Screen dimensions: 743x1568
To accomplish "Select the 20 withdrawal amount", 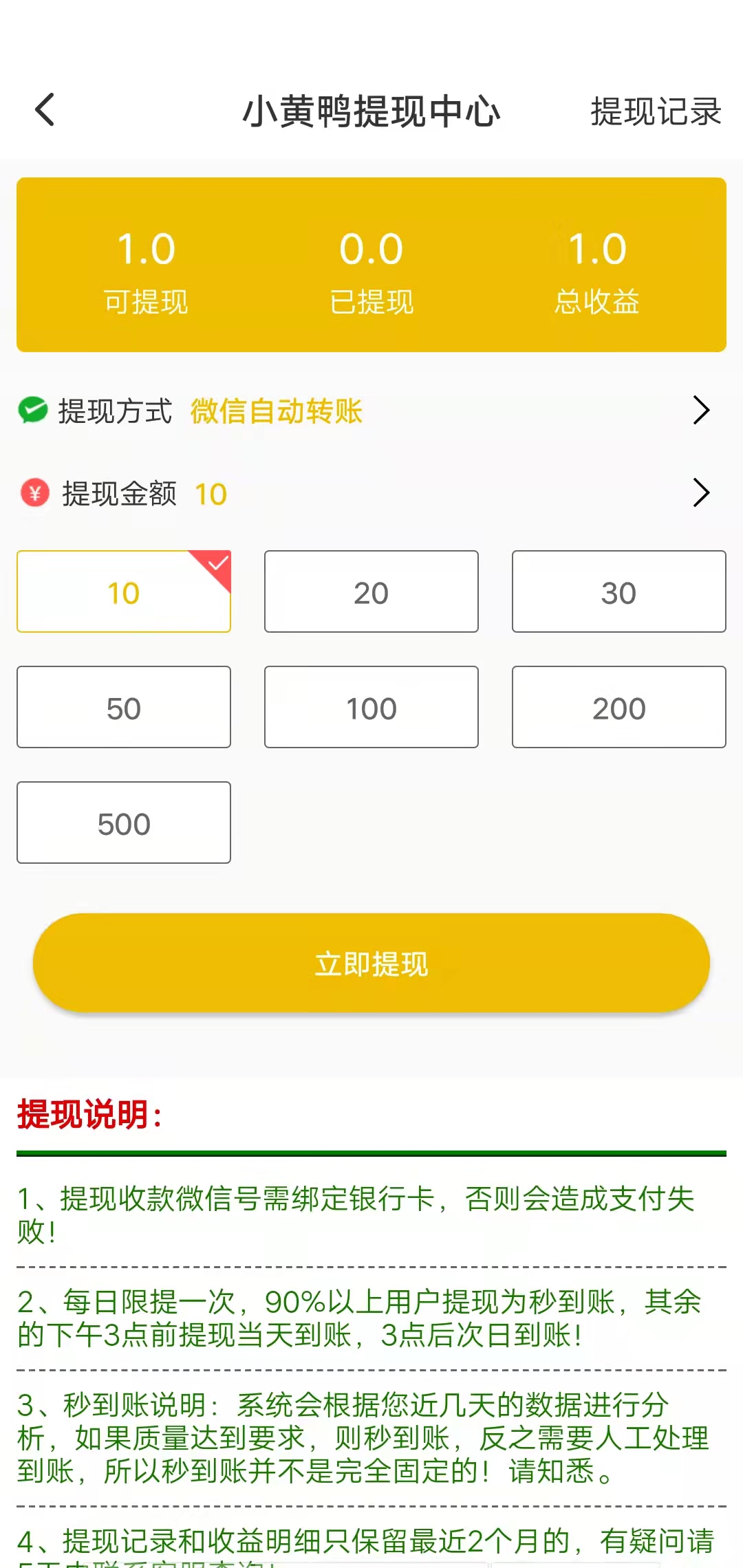I will [x=370, y=591].
